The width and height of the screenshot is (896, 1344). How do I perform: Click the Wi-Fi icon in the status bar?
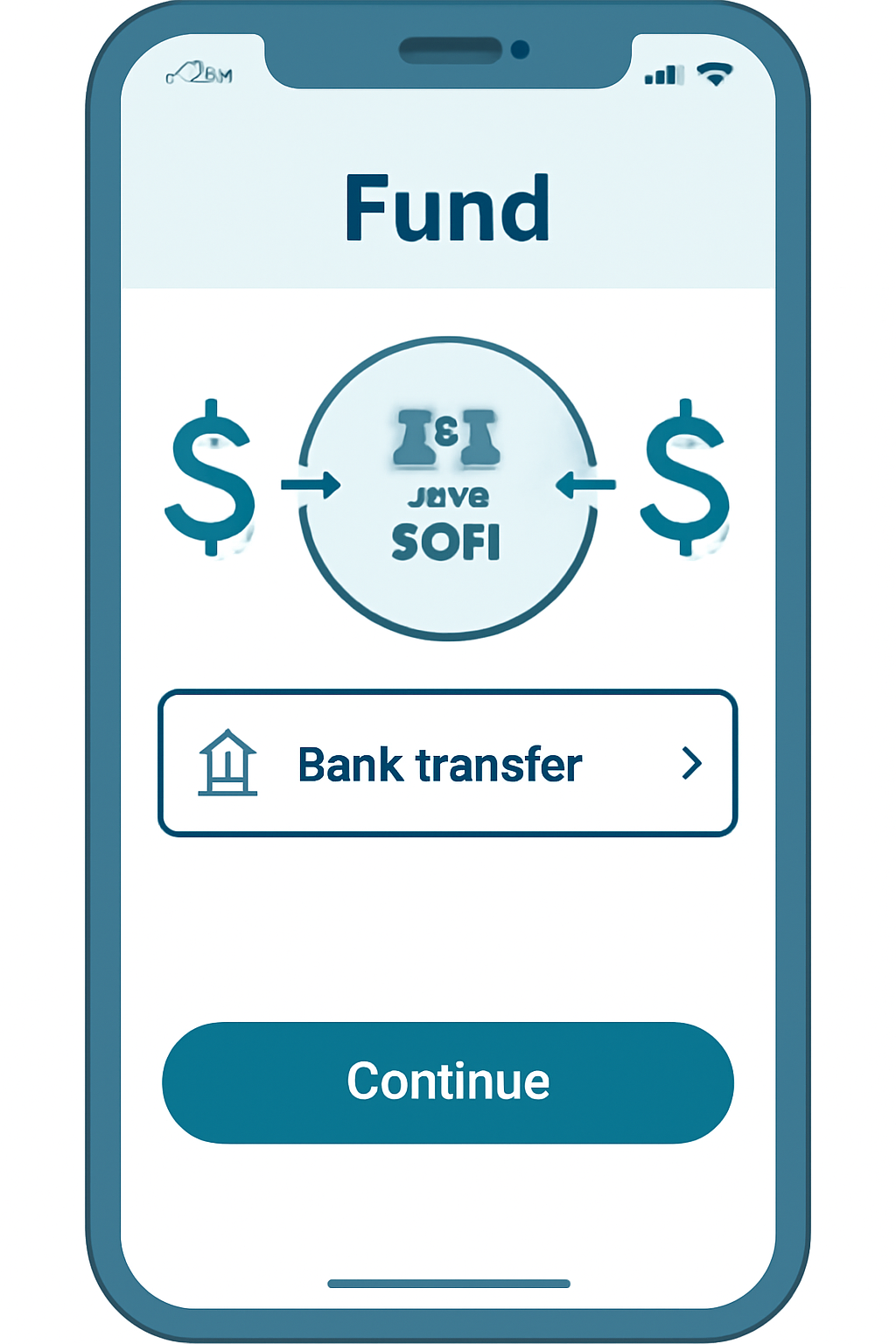pyautogui.click(x=715, y=73)
